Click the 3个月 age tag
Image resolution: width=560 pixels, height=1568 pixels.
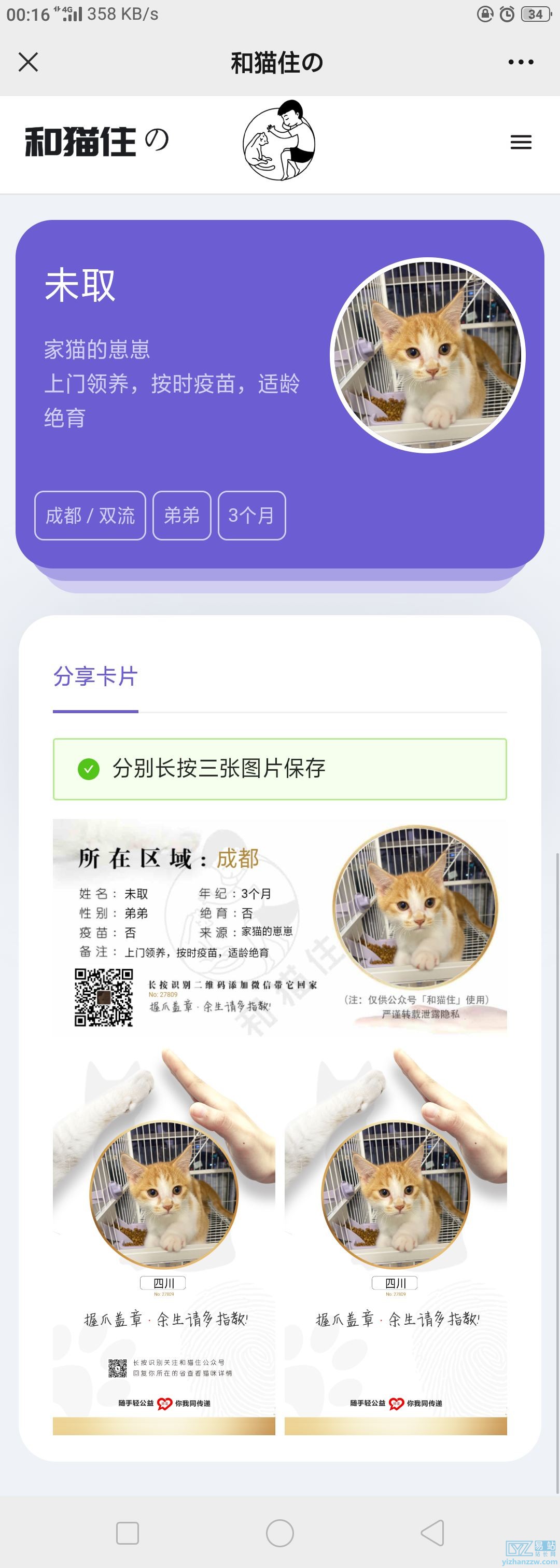point(251,516)
